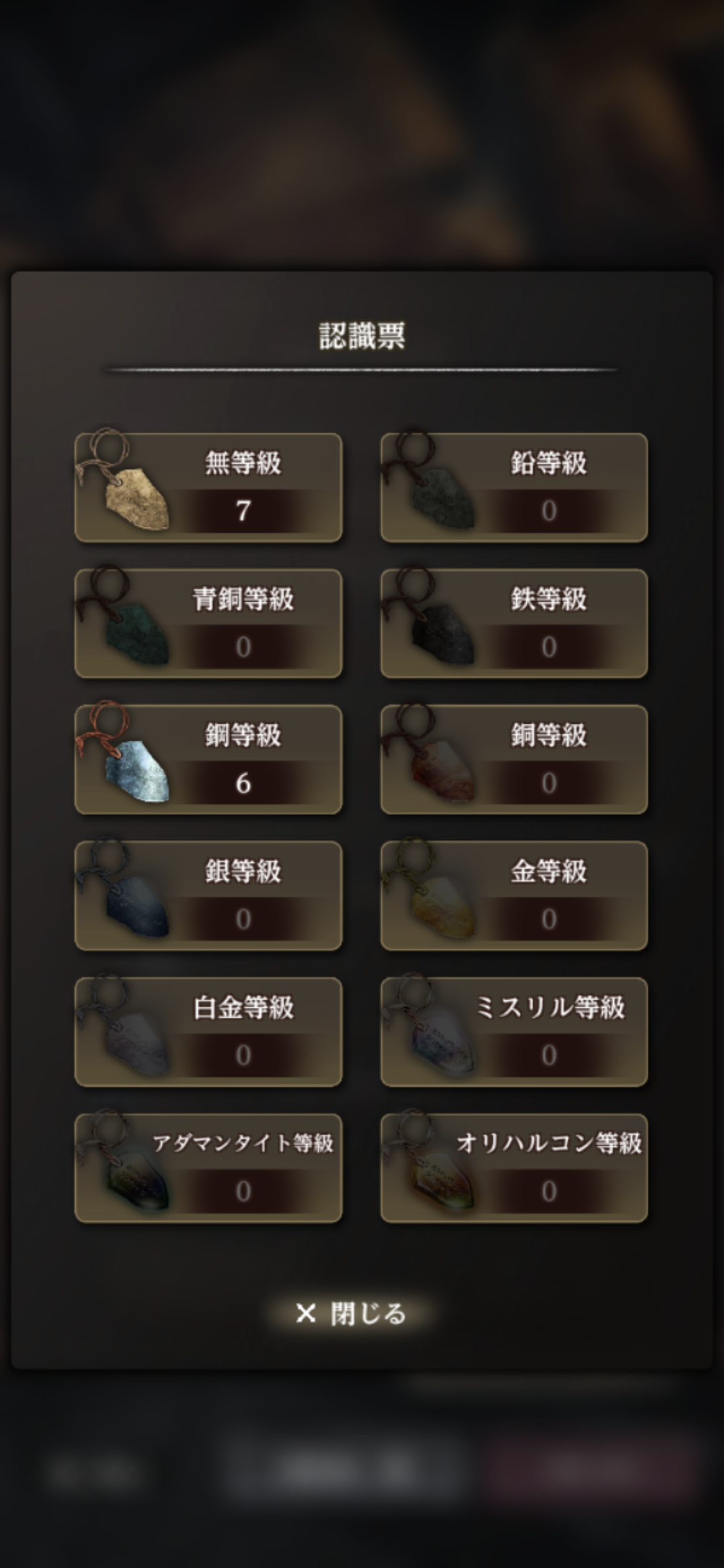
Task: Open the ミスリル等級 tag card
Action: pyautogui.click(x=514, y=1032)
